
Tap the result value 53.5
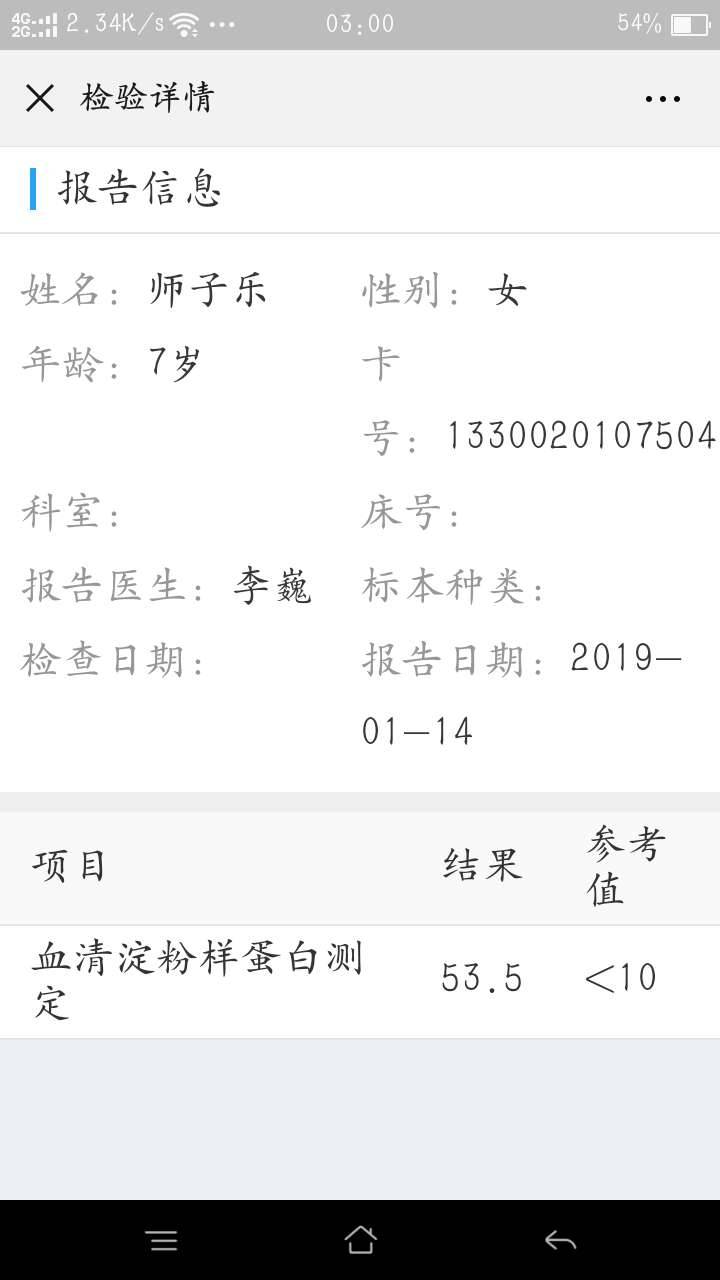tap(483, 978)
